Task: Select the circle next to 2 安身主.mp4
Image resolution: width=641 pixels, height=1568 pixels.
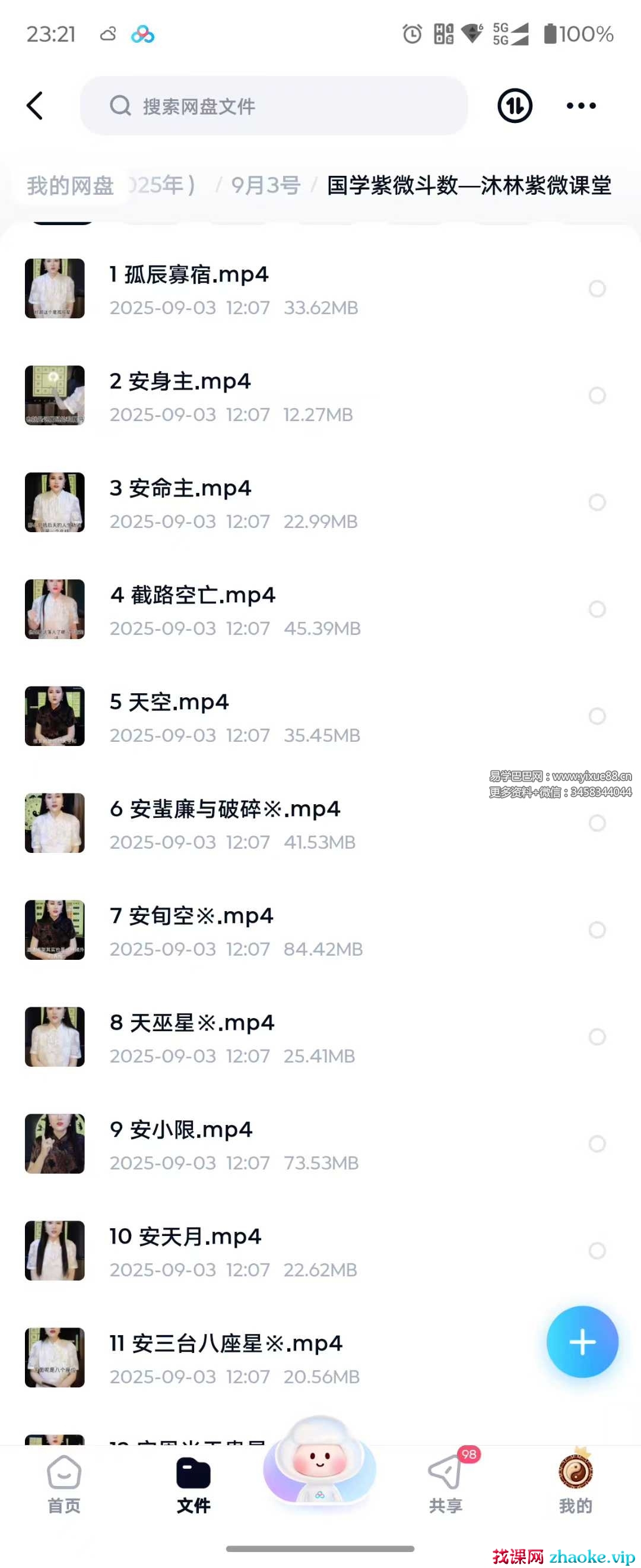Action: click(x=597, y=396)
